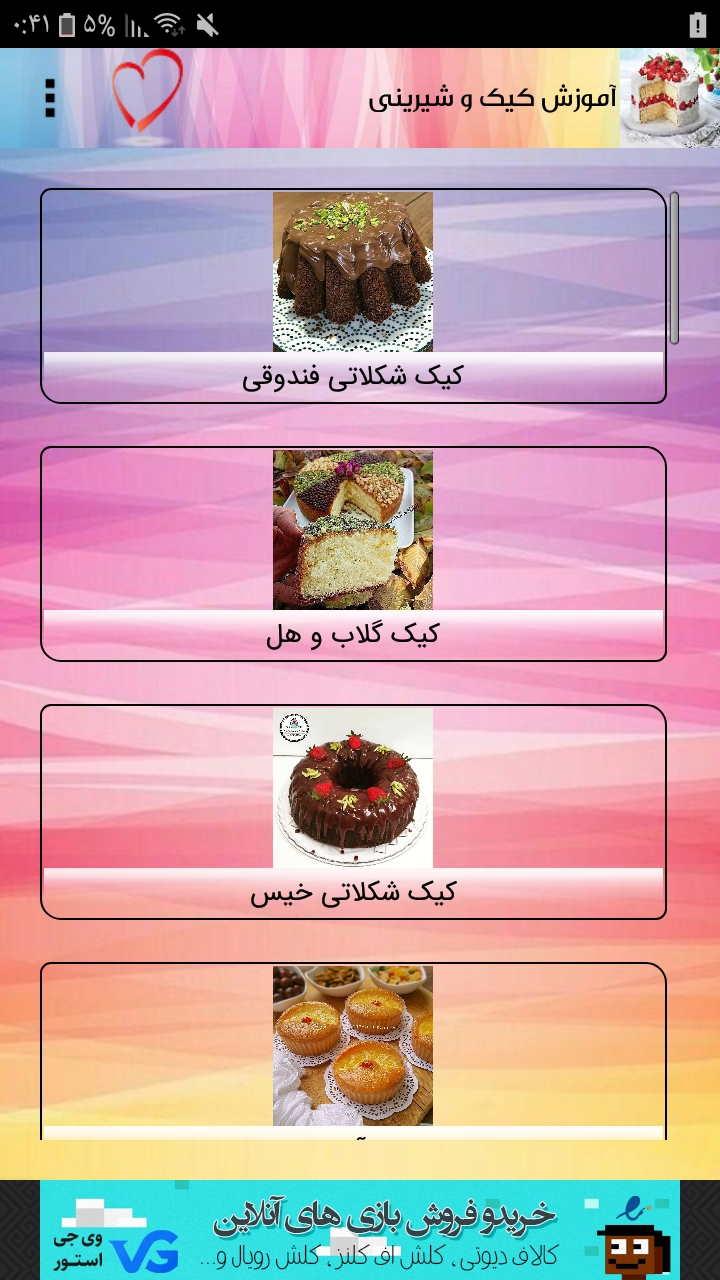Open the کیک شکلاتی فندوقی recipe card
The width and height of the screenshot is (720, 1280).
point(353,296)
